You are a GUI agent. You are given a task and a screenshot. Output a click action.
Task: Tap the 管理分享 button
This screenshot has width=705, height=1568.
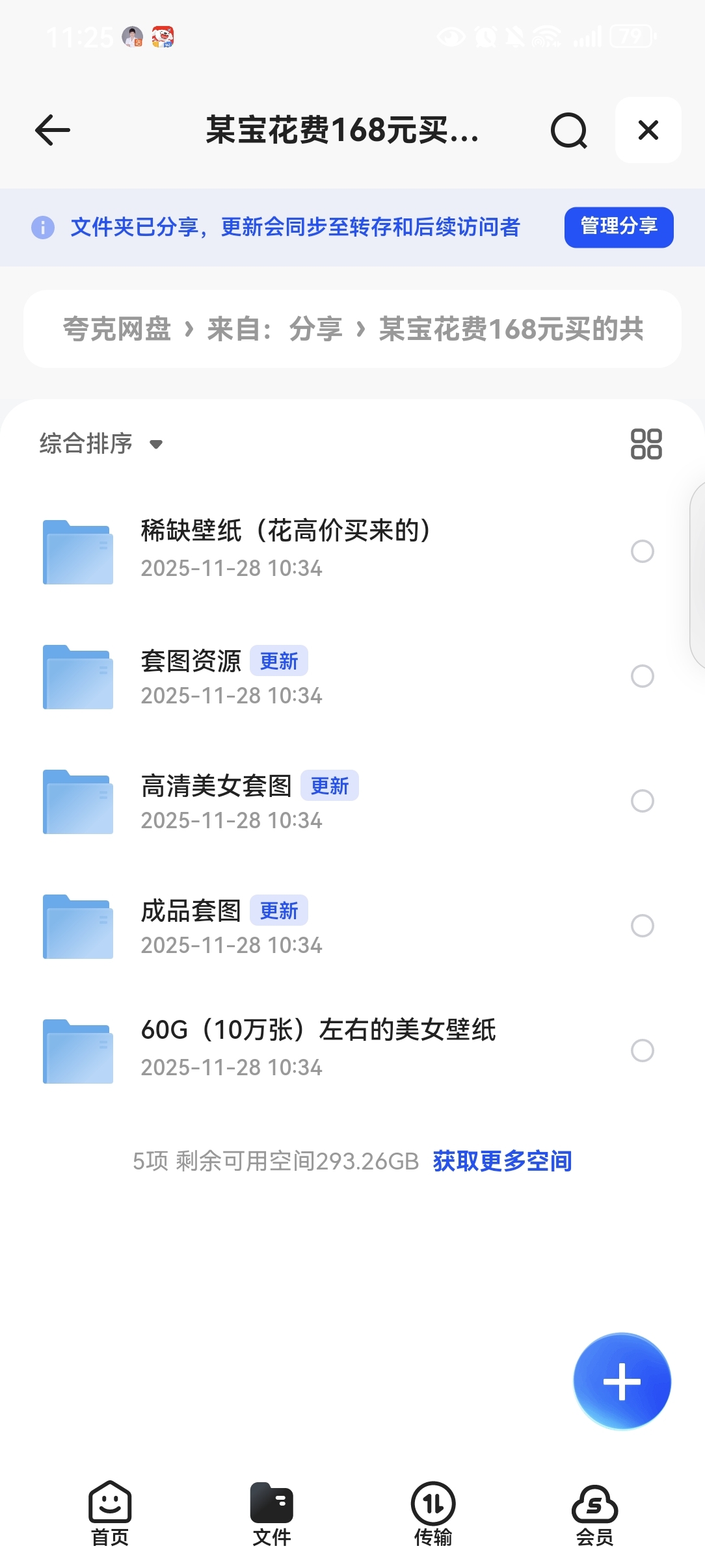(619, 227)
